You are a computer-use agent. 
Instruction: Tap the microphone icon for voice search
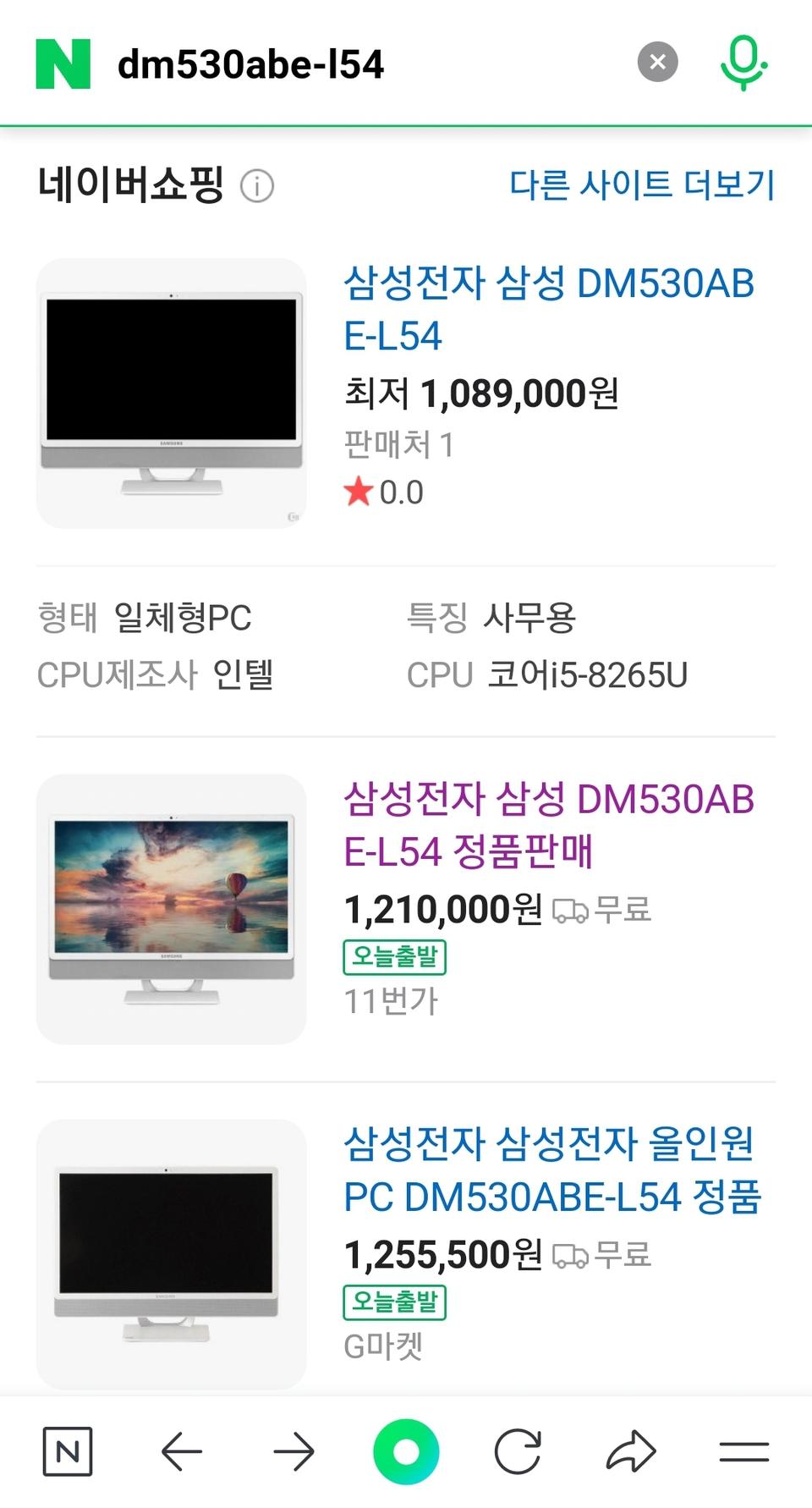(x=742, y=61)
